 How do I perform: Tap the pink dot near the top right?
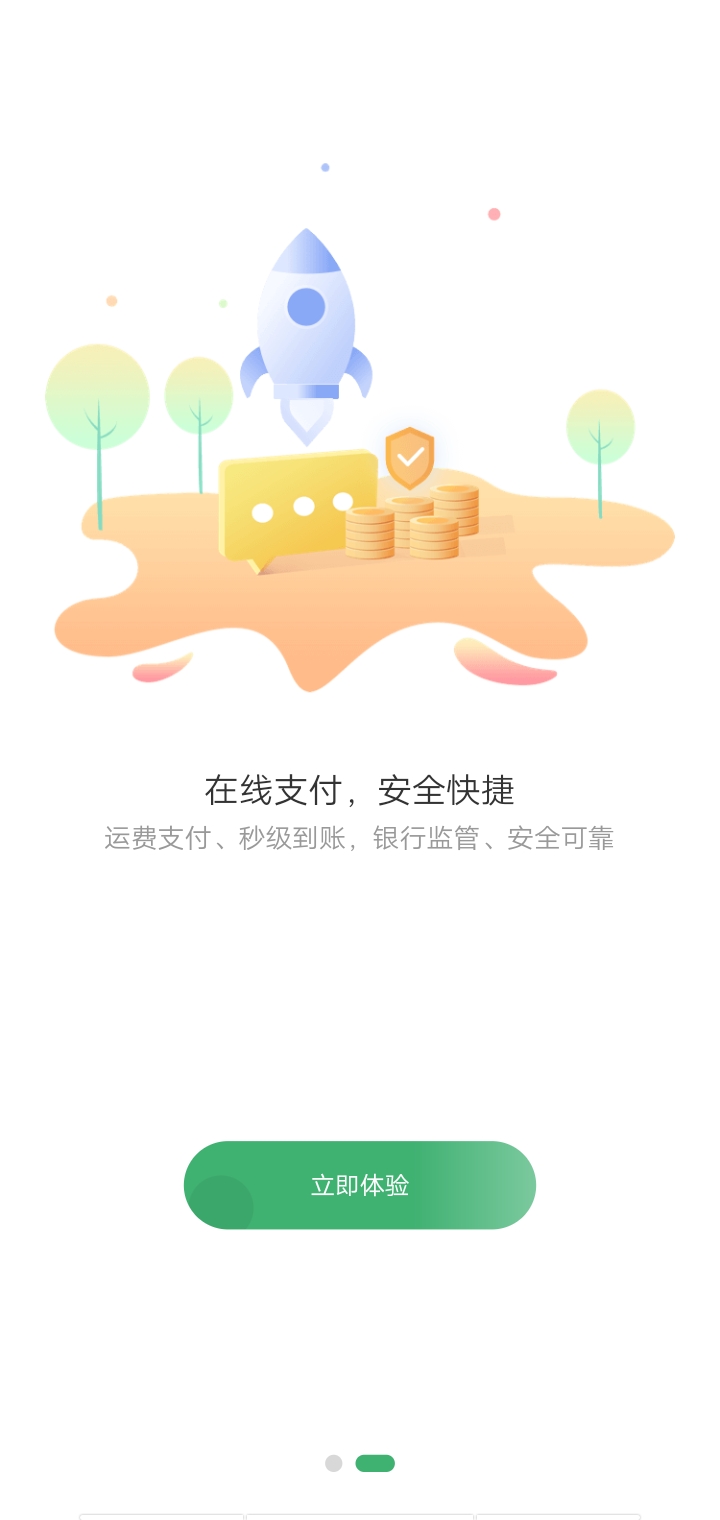[494, 212]
